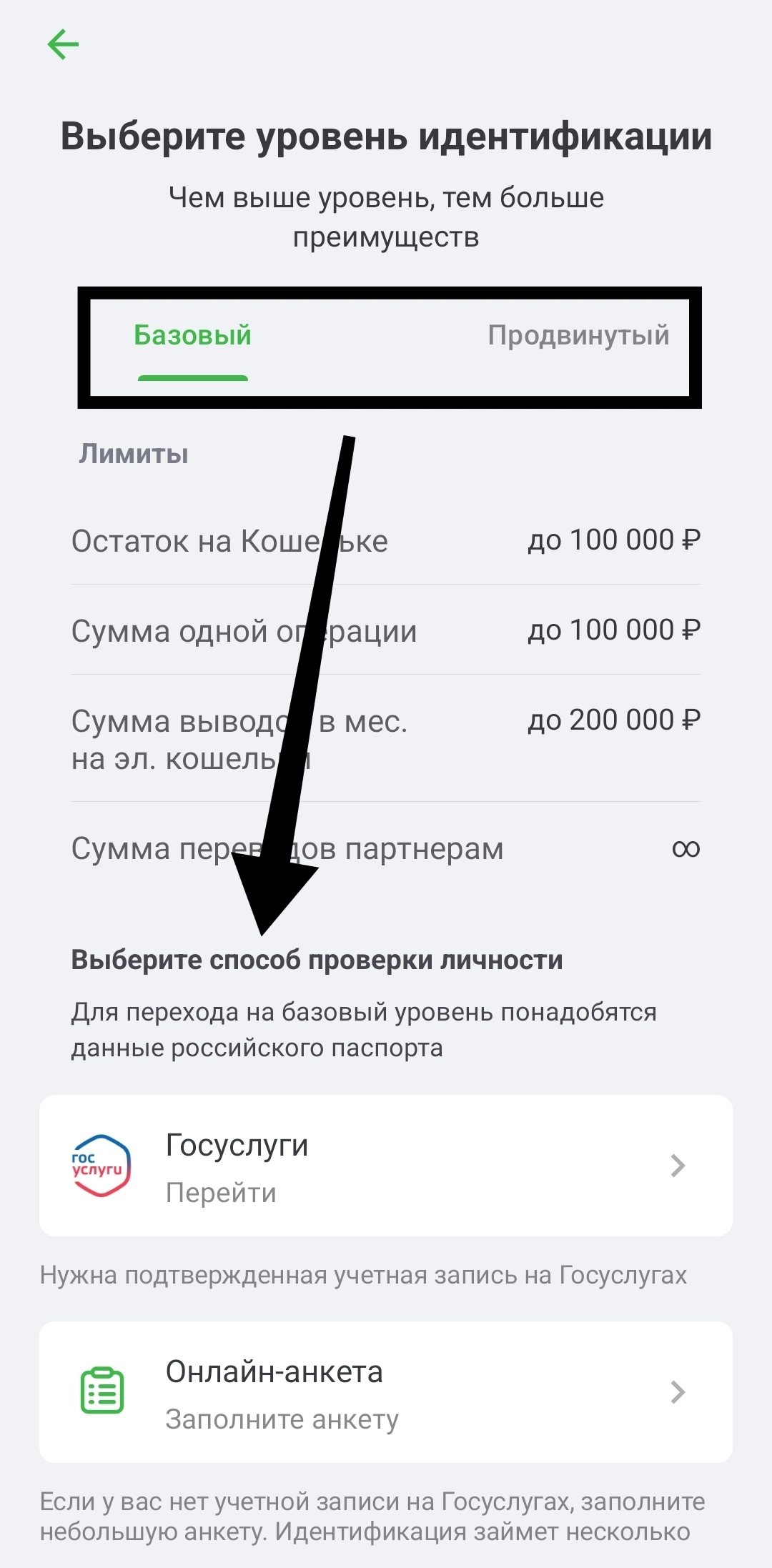Go back using the green arrow
Screen dimensions: 772x1568
(63, 44)
